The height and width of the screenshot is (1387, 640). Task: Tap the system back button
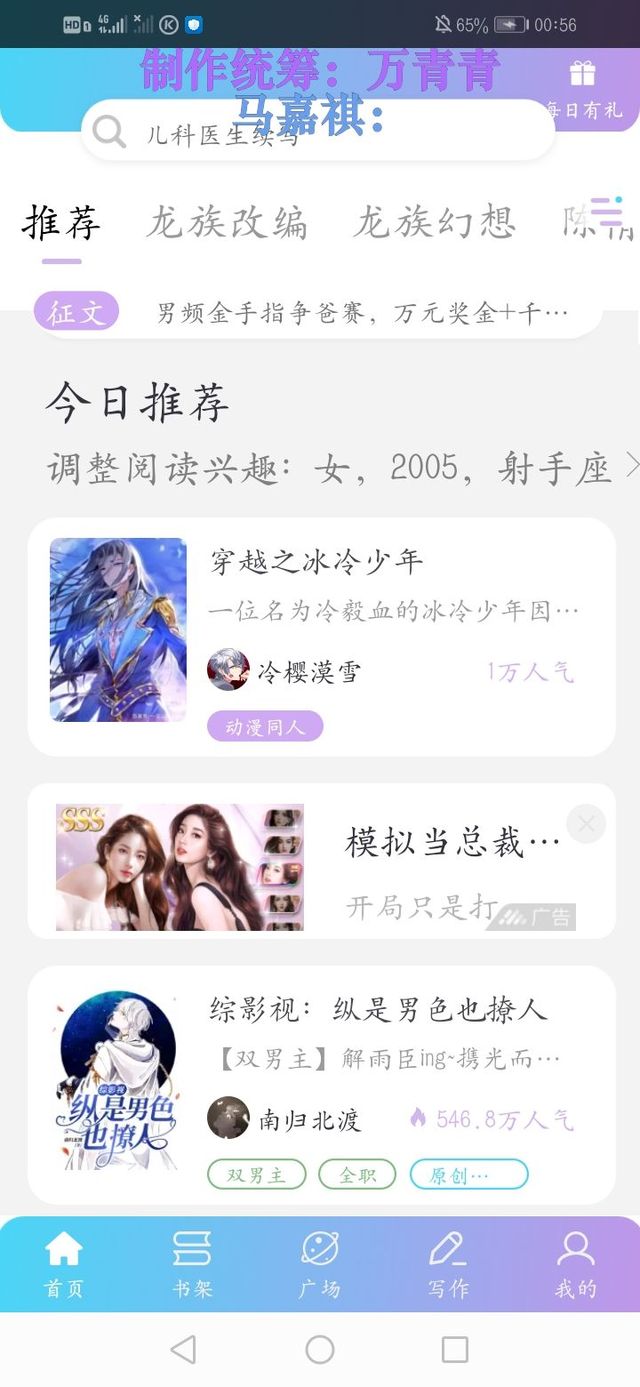click(183, 1350)
